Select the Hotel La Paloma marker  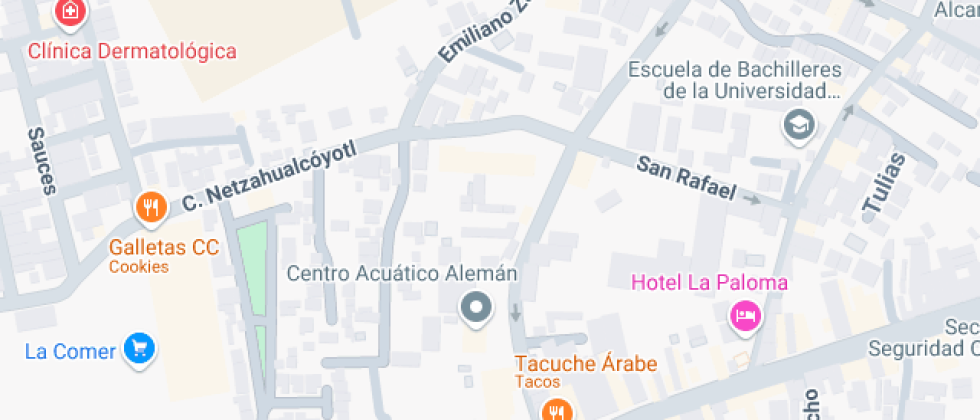click(746, 317)
